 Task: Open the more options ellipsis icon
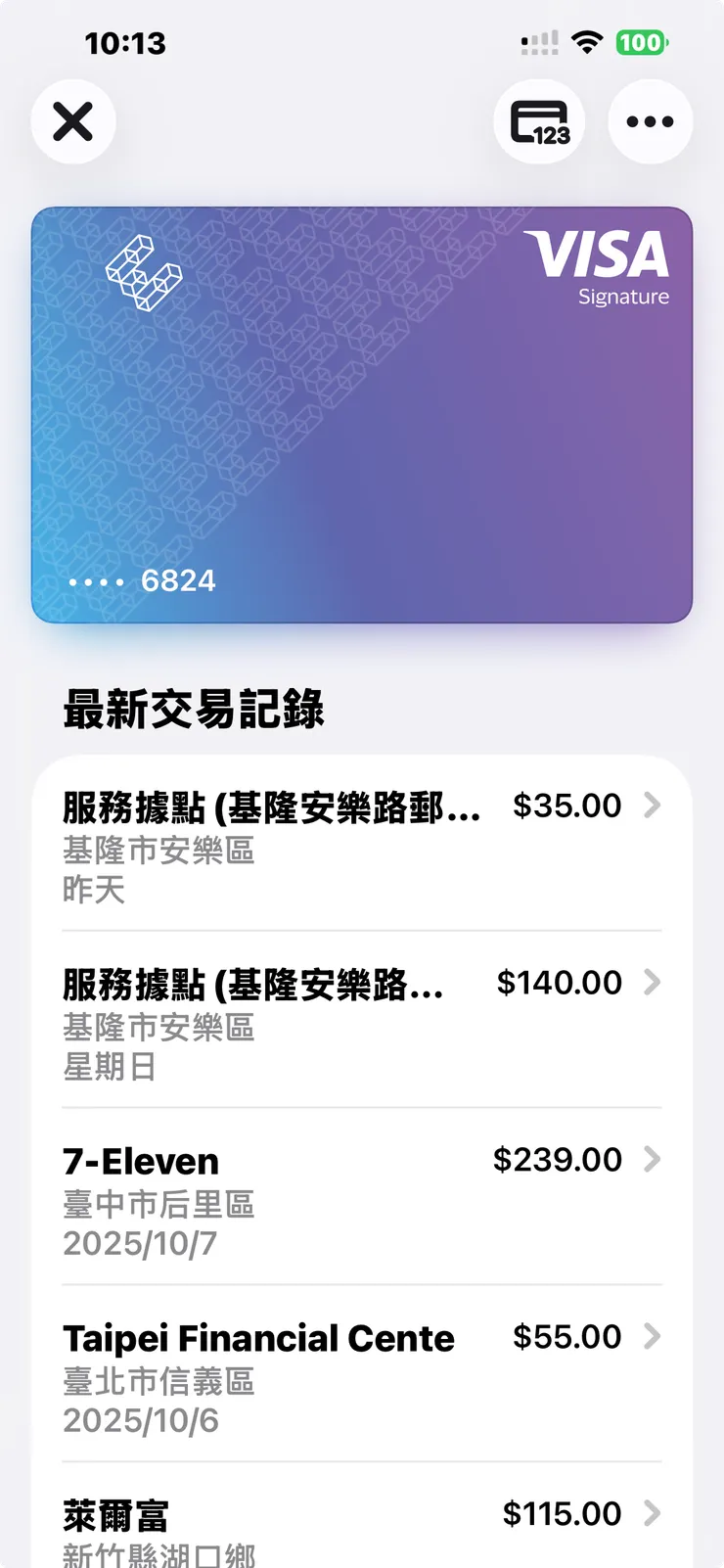651,120
